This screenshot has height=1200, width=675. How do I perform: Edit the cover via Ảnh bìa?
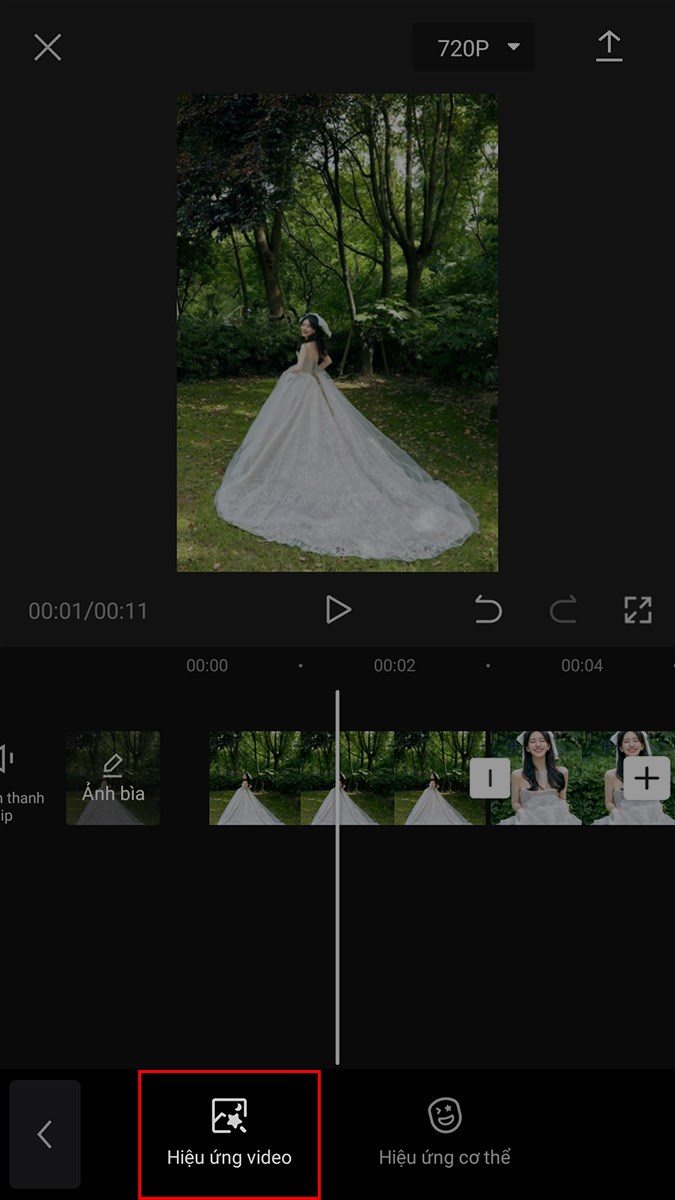[113, 778]
